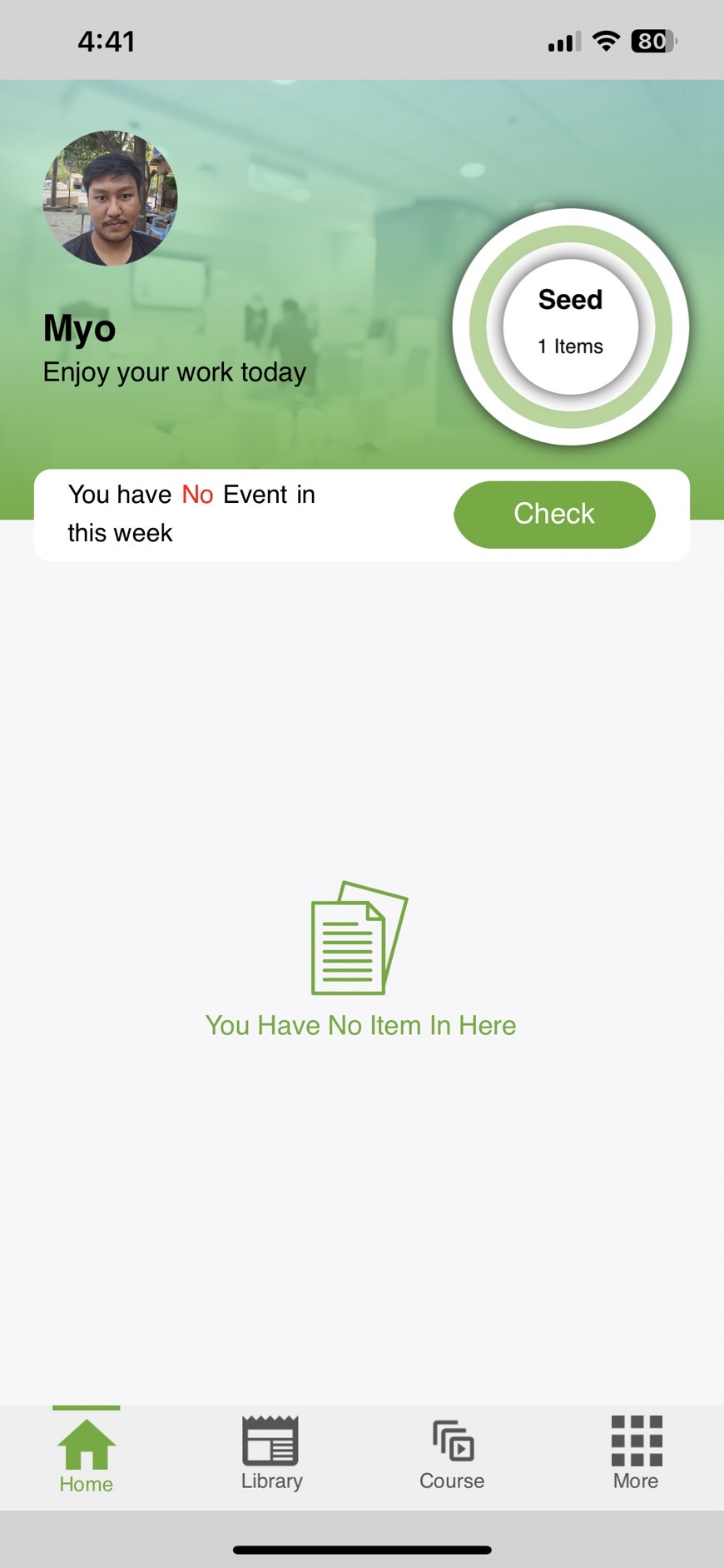Tap the Check events button
Viewport: 724px width, 1568px height.
point(554,514)
